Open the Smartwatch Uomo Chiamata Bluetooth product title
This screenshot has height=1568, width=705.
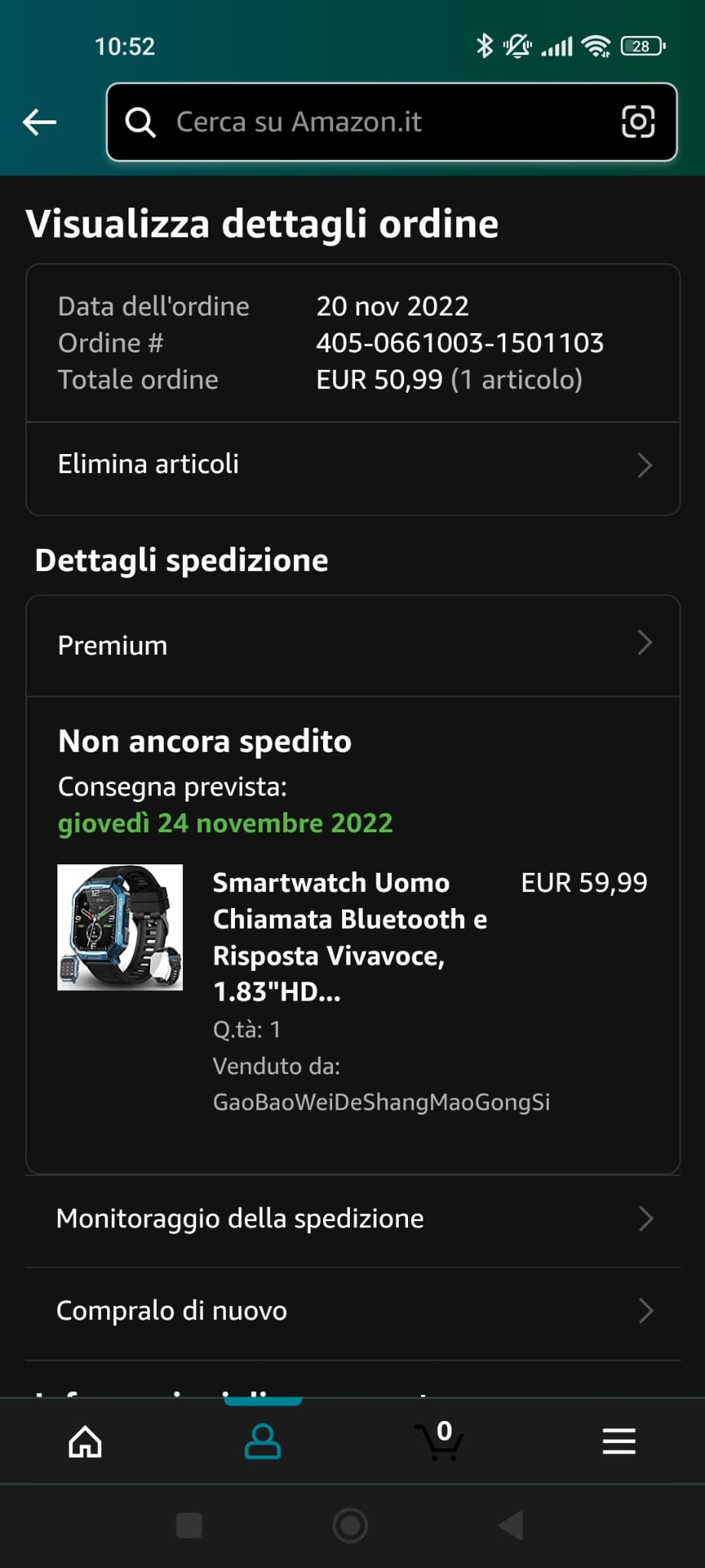point(350,937)
